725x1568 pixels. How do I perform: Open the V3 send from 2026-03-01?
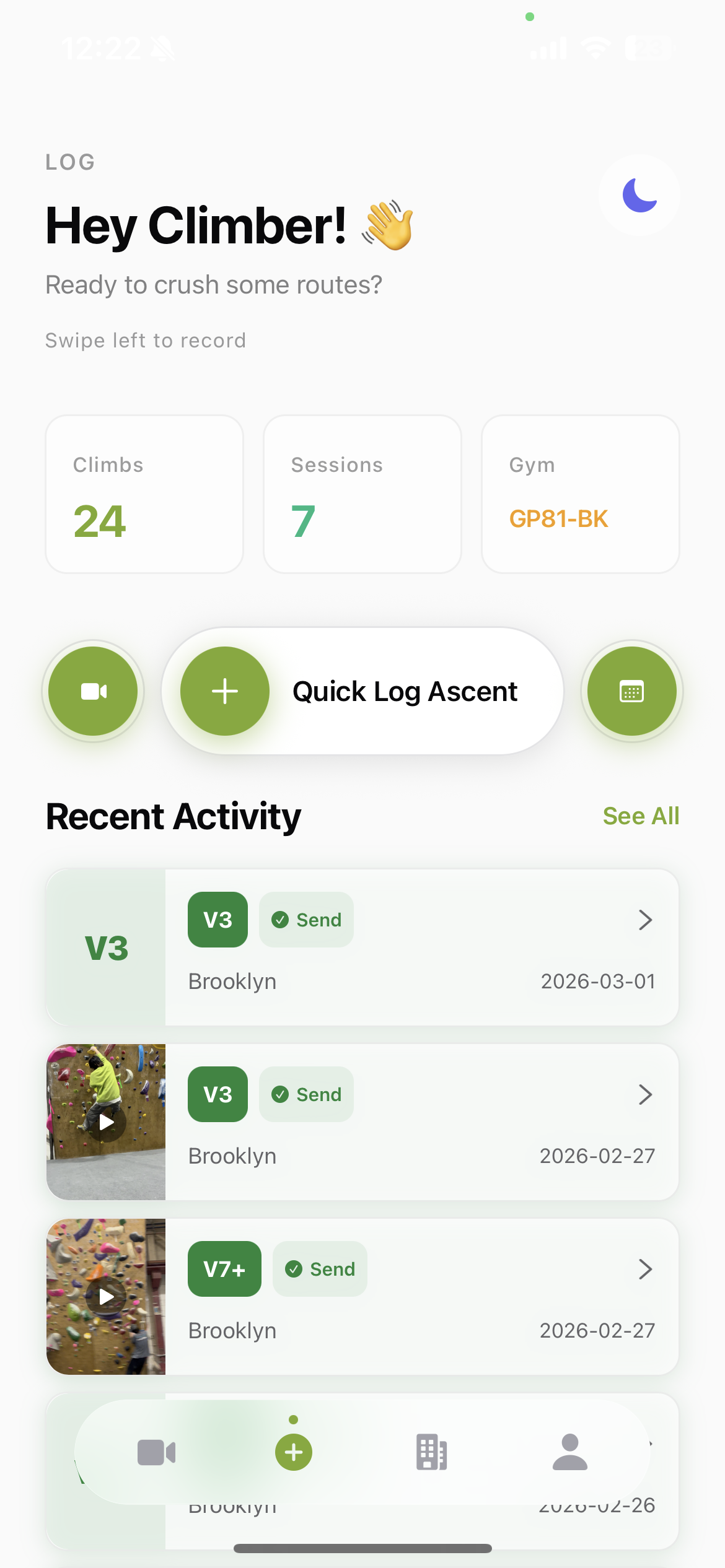(x=421, y=947)
